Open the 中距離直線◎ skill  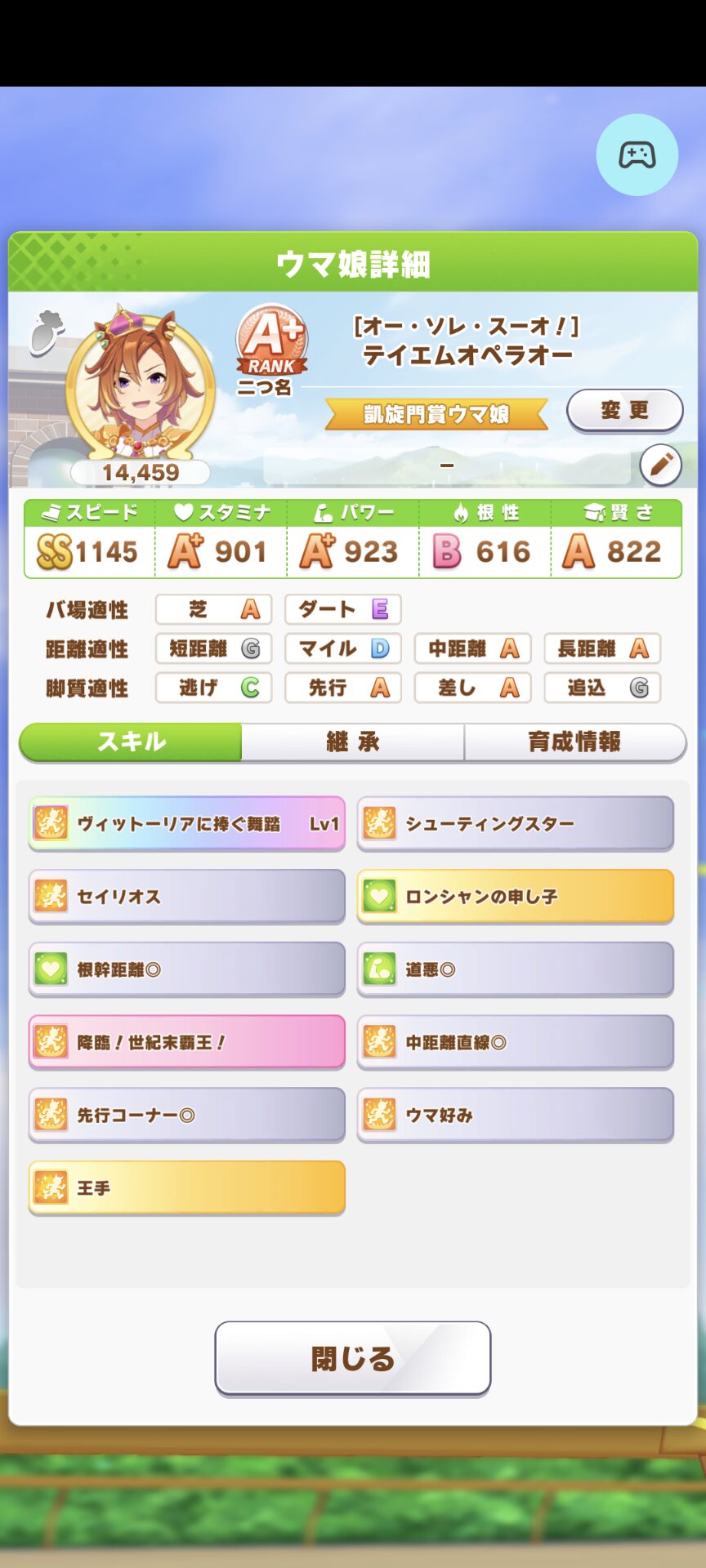click(x=515, y=1042)
